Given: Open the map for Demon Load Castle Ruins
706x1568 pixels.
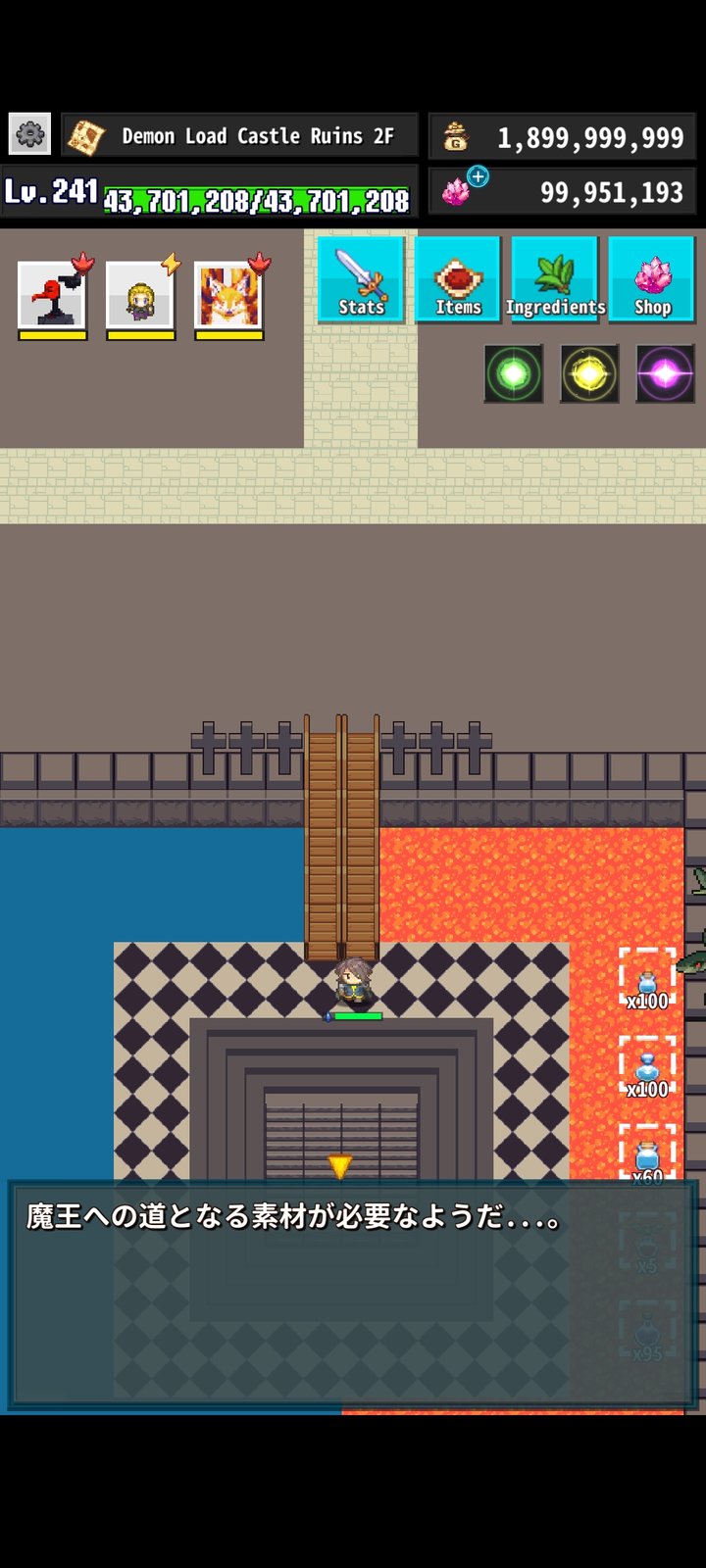Looking at the screenshot, I should coord(85,136).
